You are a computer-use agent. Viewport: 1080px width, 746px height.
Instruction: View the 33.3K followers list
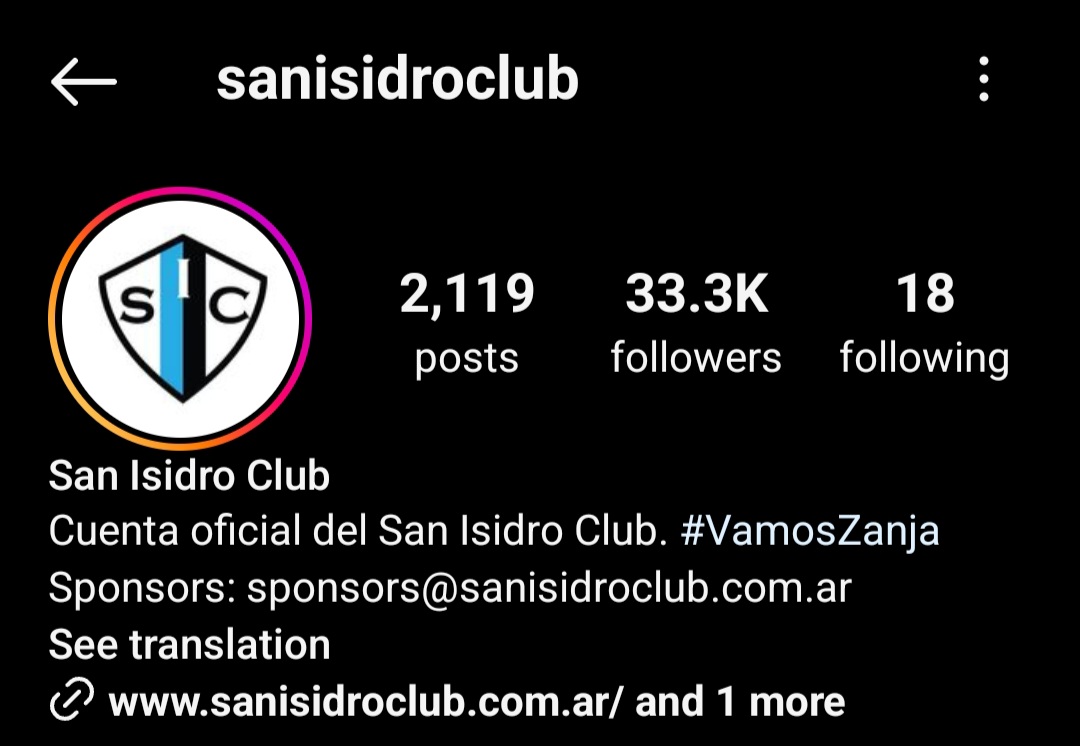tap(696, 323)
